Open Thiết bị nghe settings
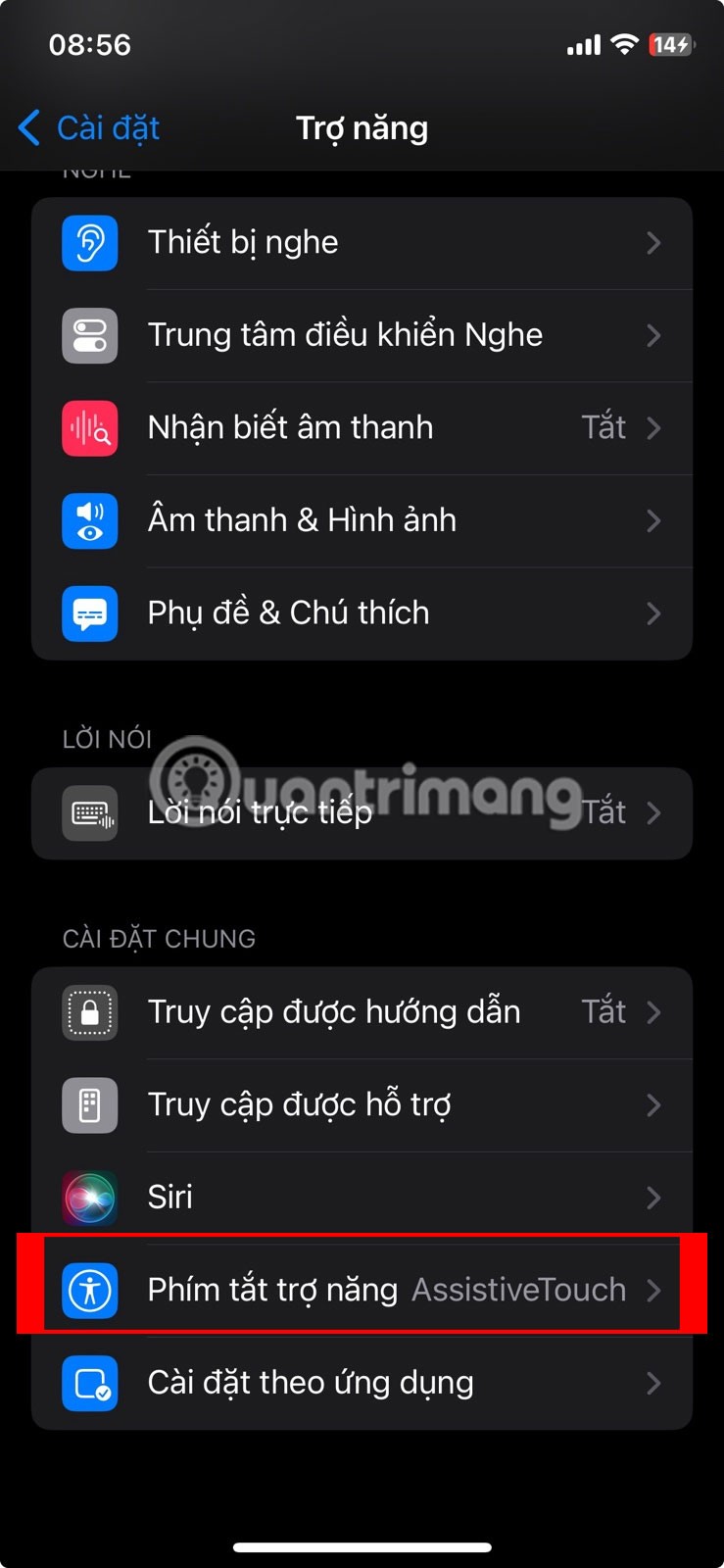Viewport: 724px width, 1568px height. click(x=362, y=243)
